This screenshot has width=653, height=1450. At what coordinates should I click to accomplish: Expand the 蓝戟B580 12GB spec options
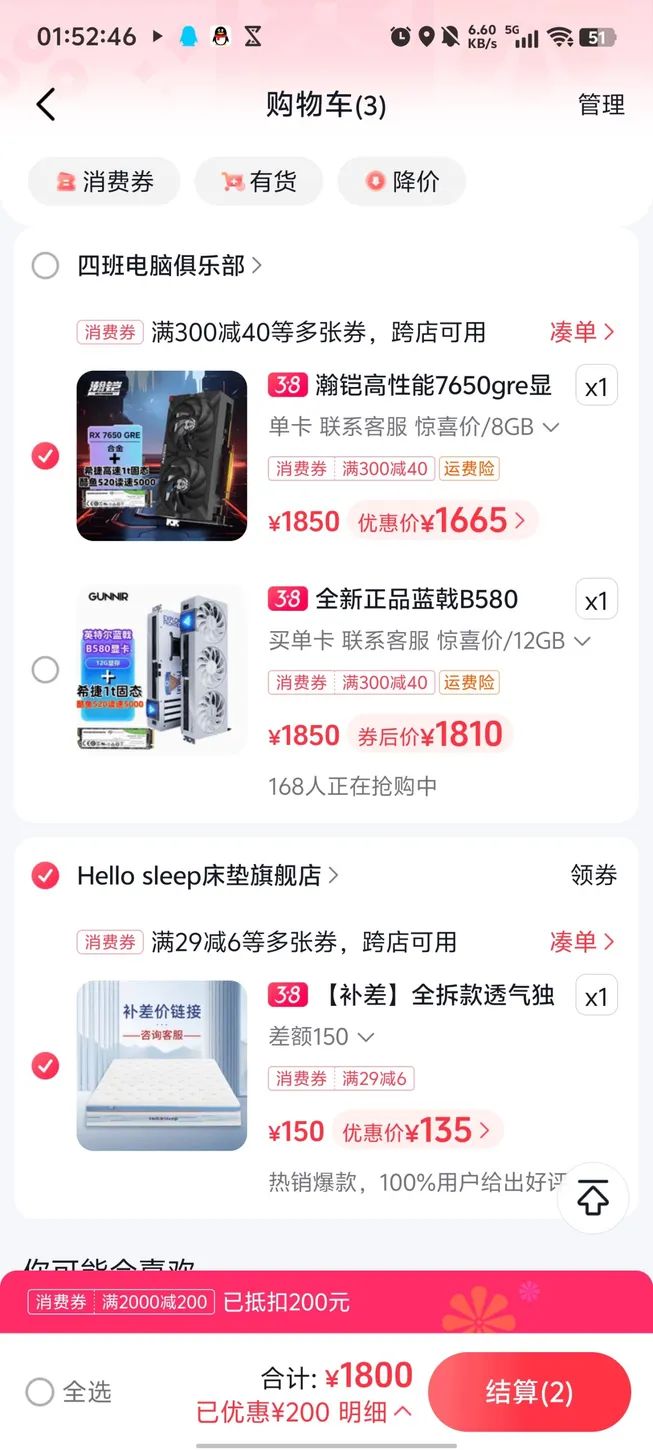pyautogui.click(x=430, y=640)
